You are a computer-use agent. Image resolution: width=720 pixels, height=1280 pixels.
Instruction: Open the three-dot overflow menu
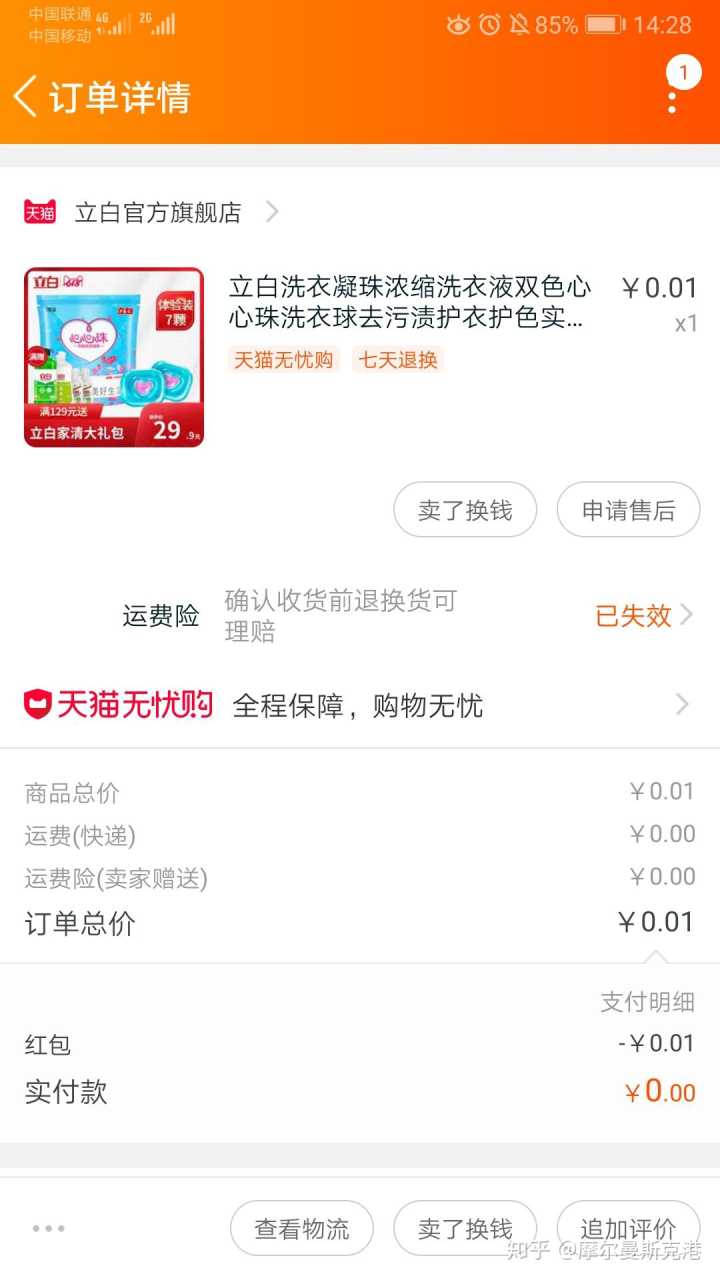point(672,97)
